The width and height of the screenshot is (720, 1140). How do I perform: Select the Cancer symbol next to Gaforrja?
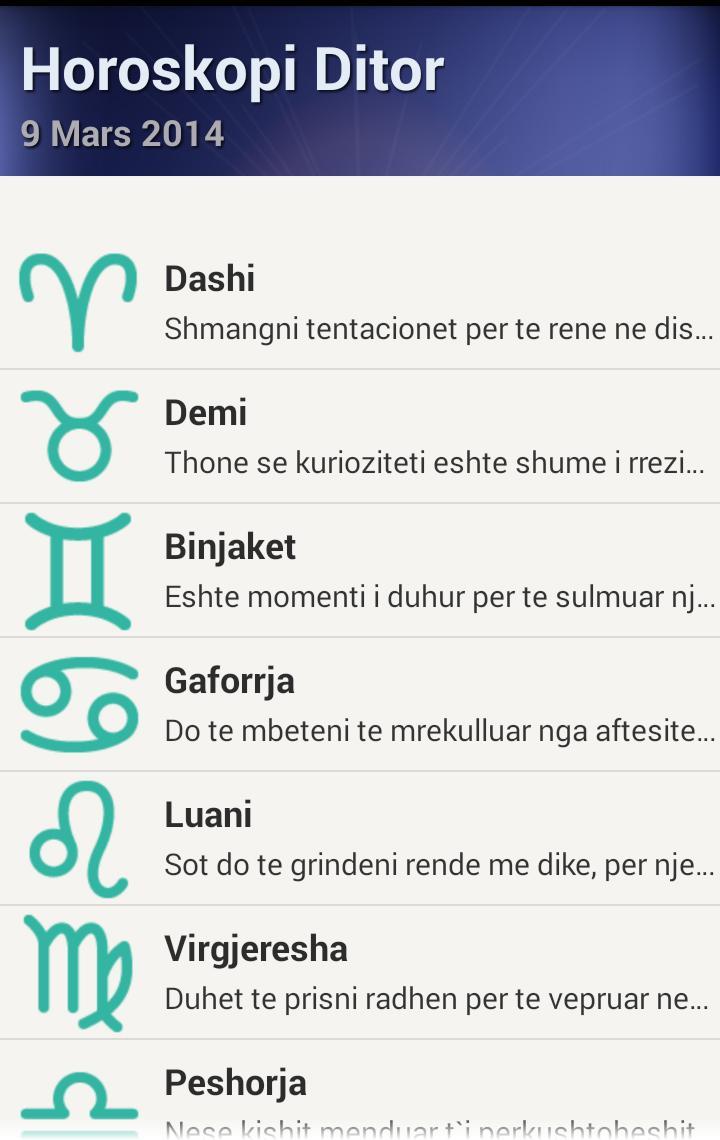click(x=78, y=700)
